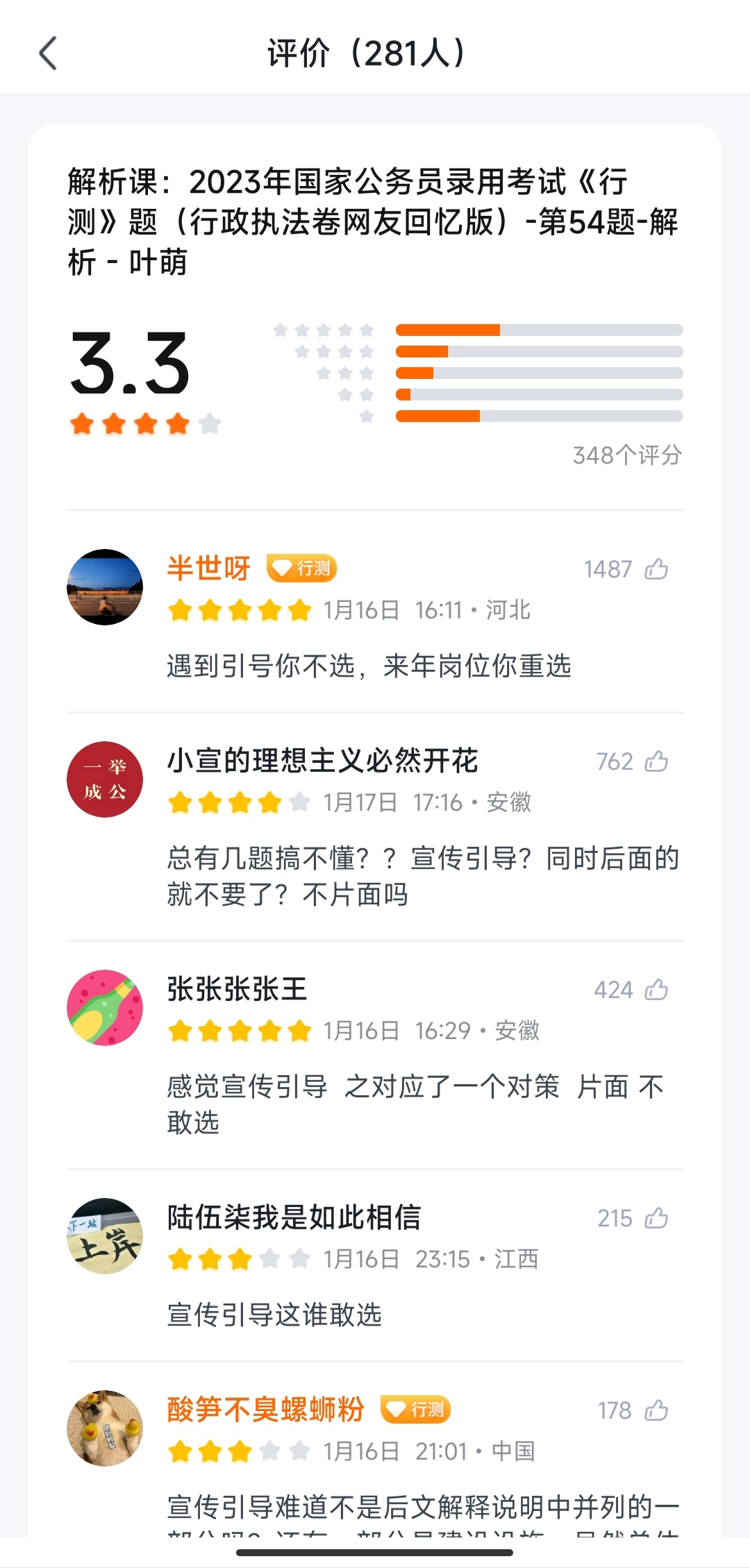Viewport: 750px width, 1568px height.
Task: Like 半世呀's review
Action: pyautogui.click(x=656, y=569)
